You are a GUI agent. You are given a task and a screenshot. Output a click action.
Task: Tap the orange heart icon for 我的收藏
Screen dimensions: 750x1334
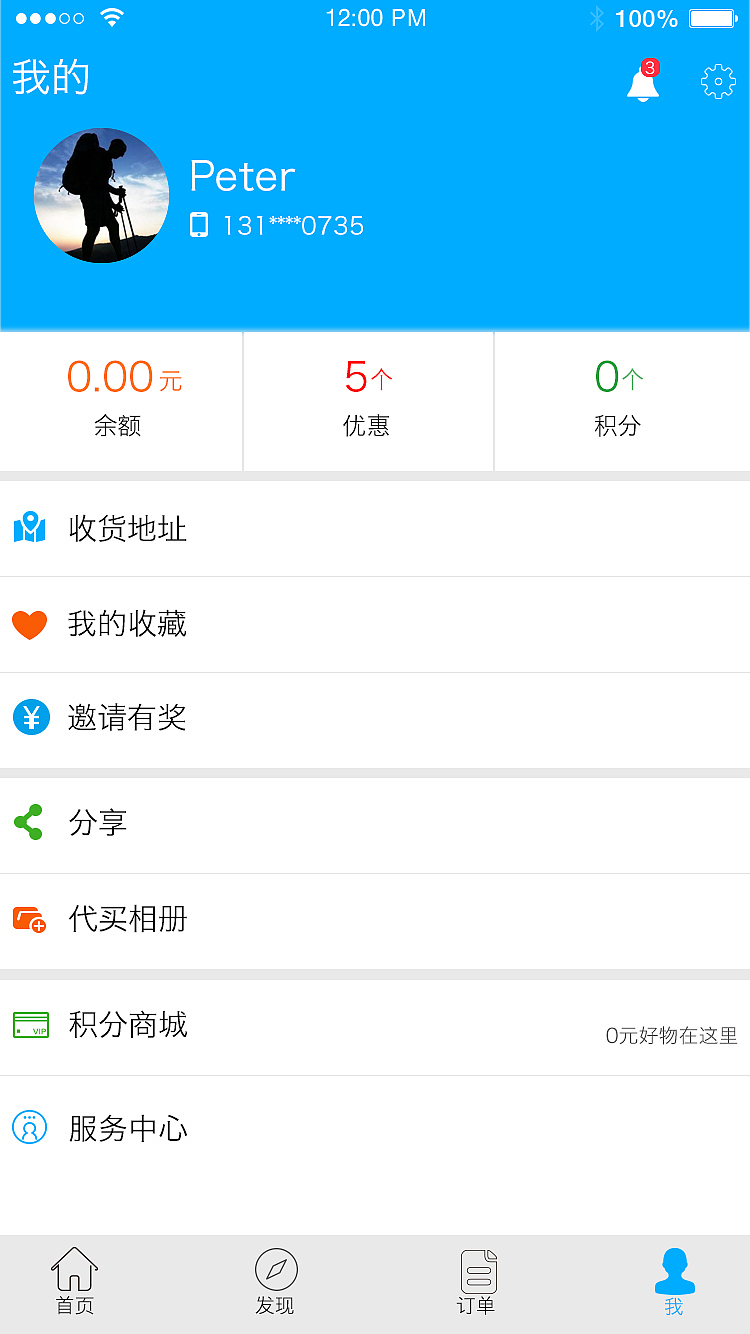click(31, 623)
